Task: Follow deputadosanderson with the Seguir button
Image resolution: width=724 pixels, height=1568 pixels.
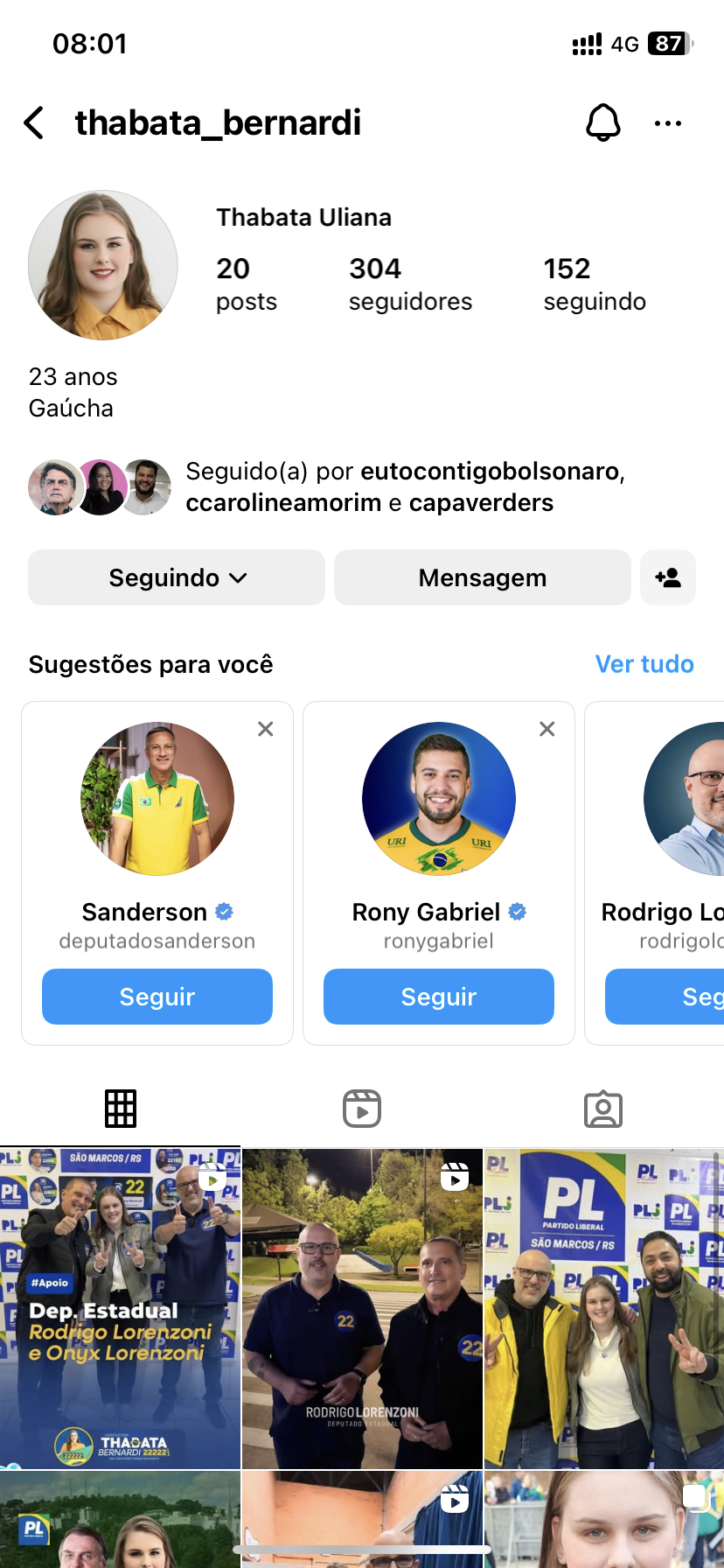Action: (157, 997)
